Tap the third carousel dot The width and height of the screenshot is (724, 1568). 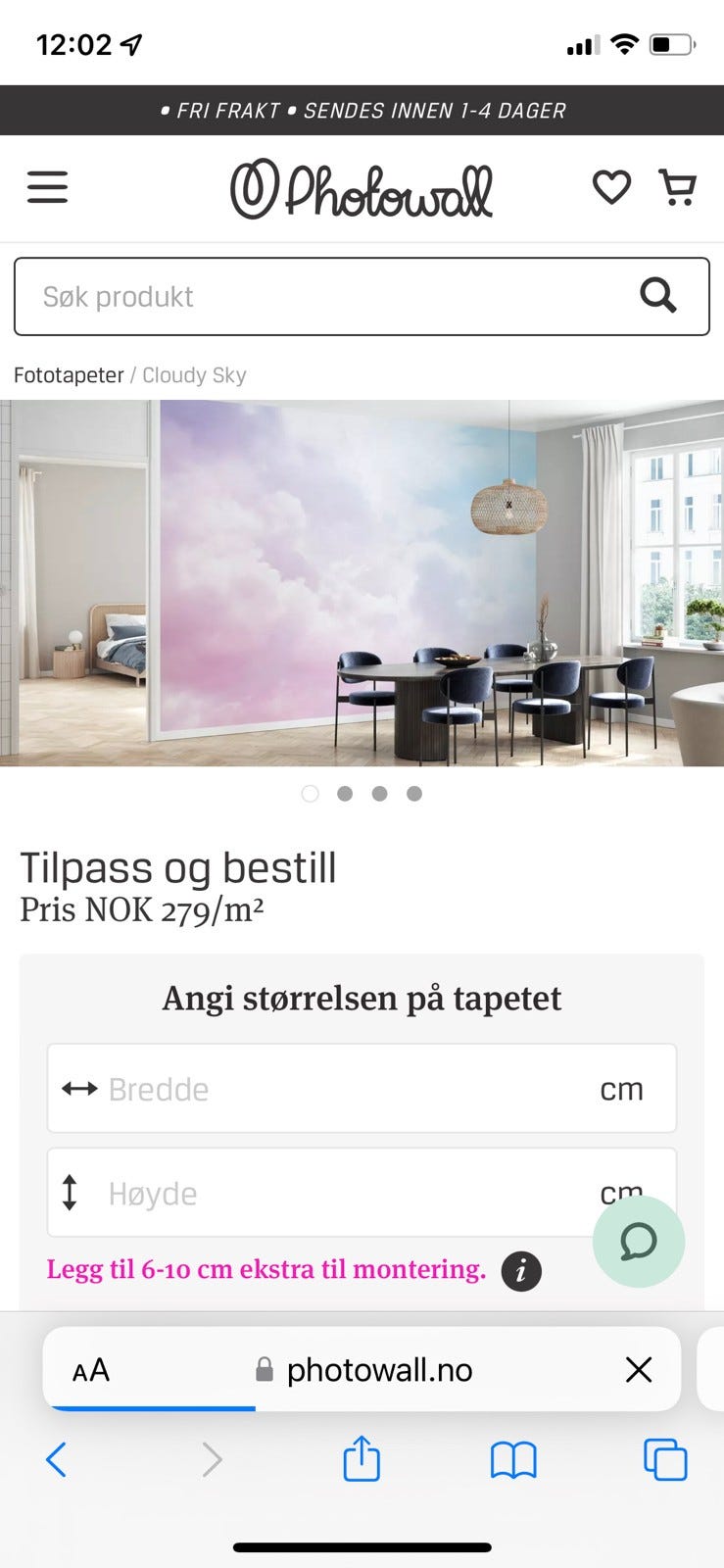pyautogui.click(x=379, y=794)
